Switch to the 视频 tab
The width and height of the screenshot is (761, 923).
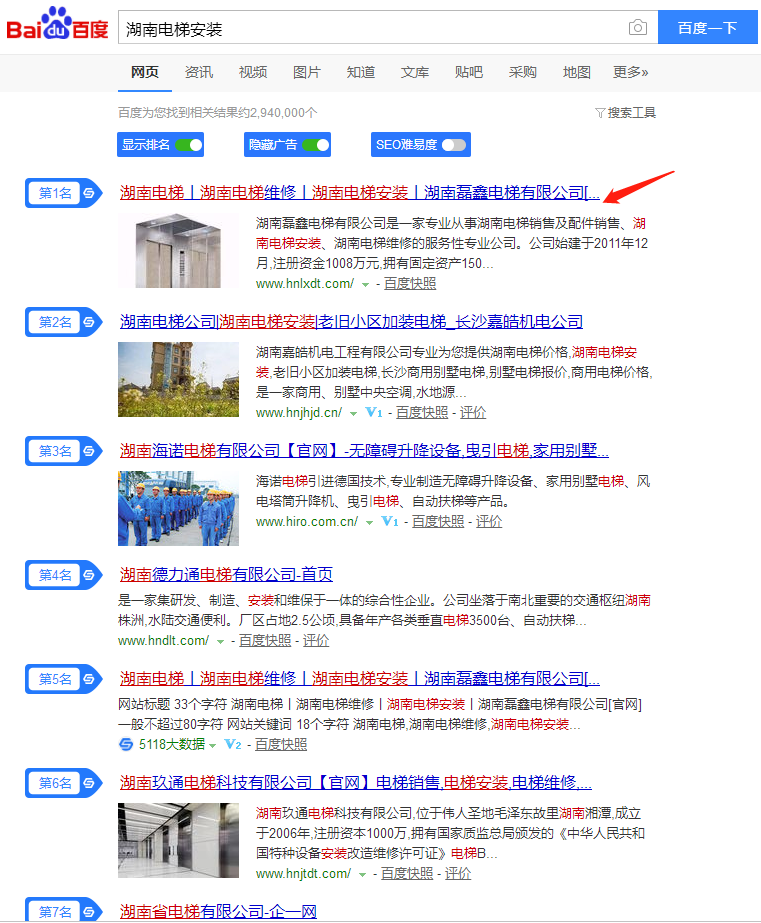(253, 72)
